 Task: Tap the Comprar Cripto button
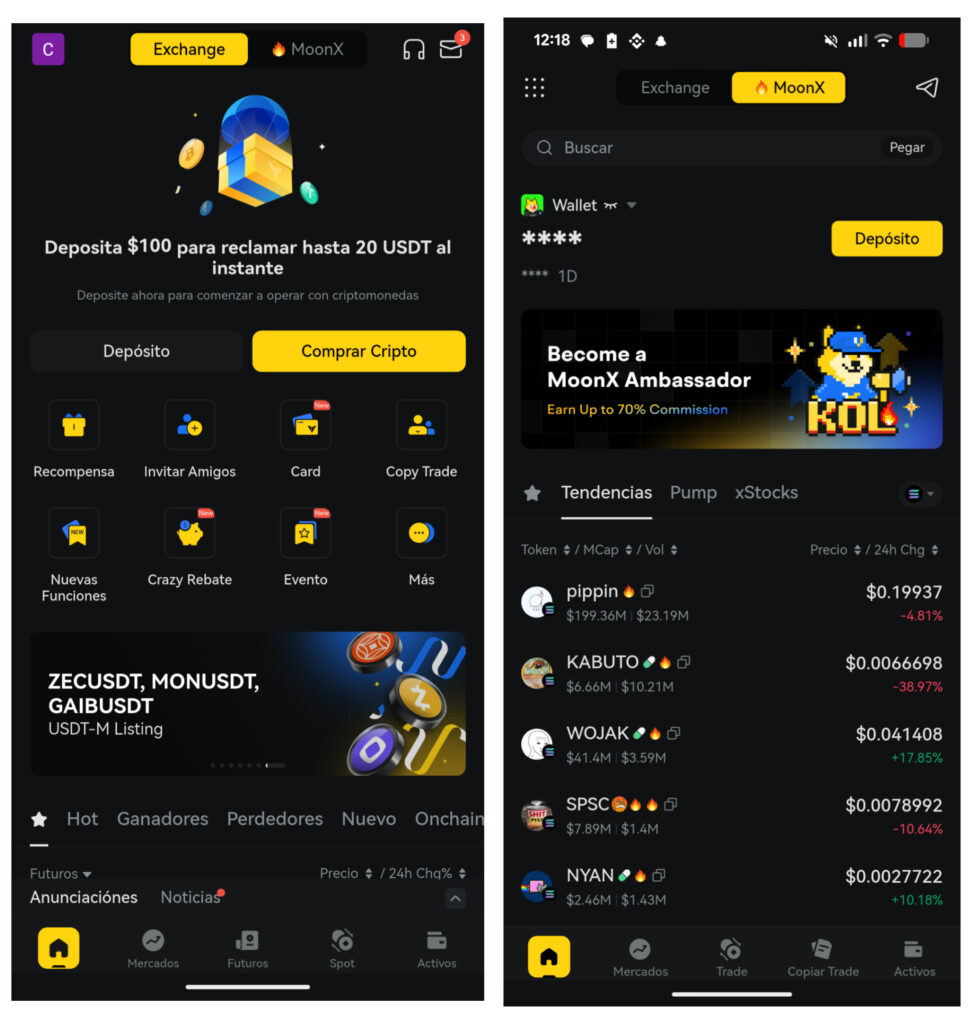pos(358,351)
